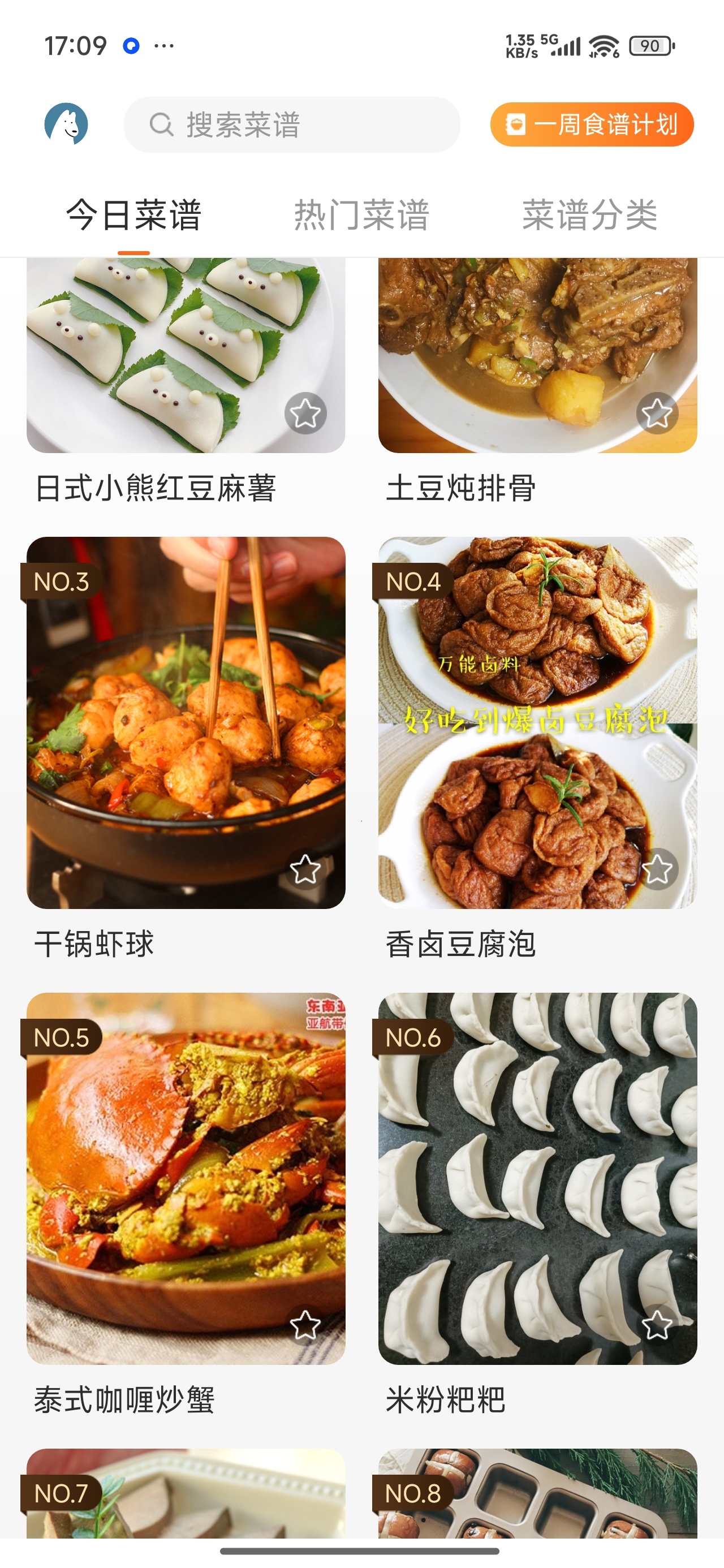724x1568 pixels.
Task: Switch to the 菜谱分类 tab
Action: 590,215
